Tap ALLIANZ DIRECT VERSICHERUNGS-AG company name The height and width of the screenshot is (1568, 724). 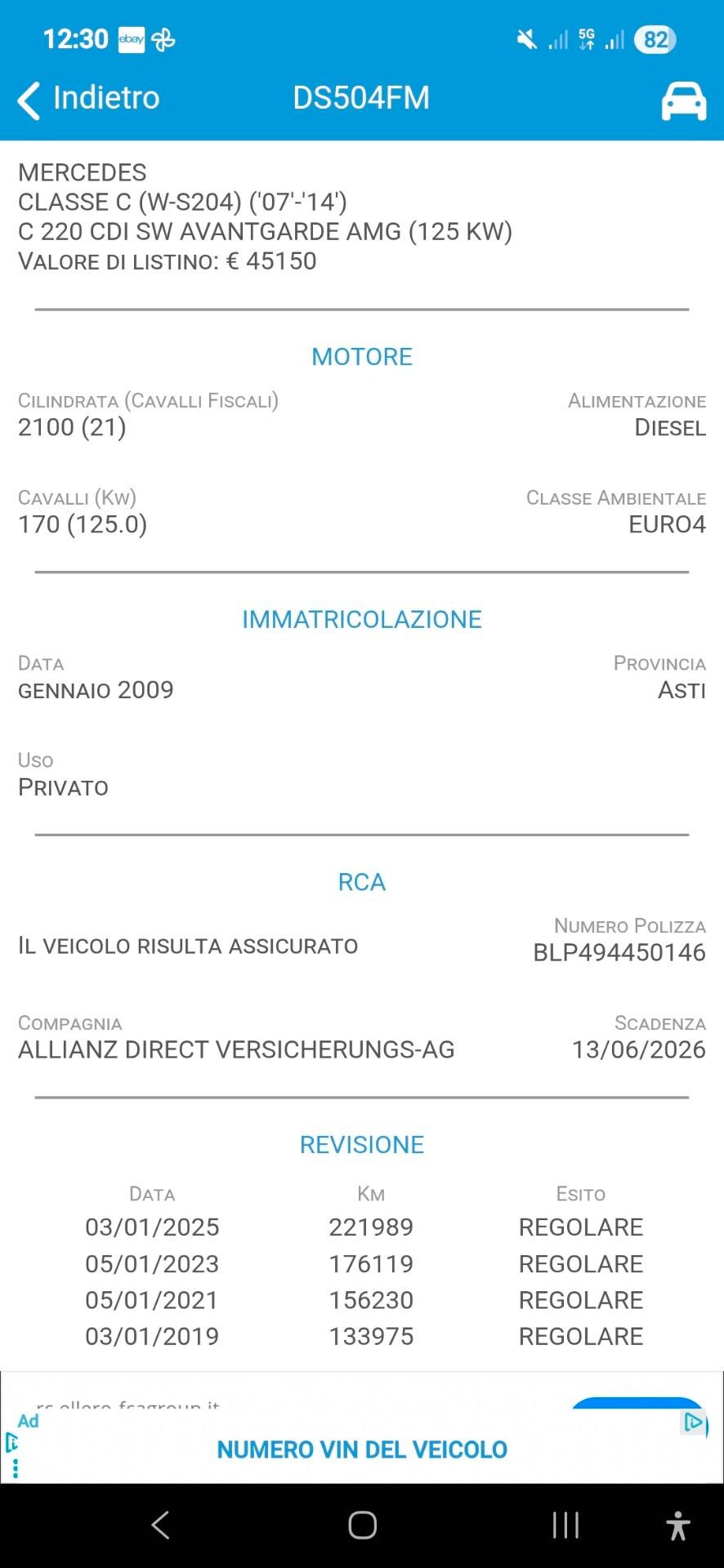[x=236, y=1050]
